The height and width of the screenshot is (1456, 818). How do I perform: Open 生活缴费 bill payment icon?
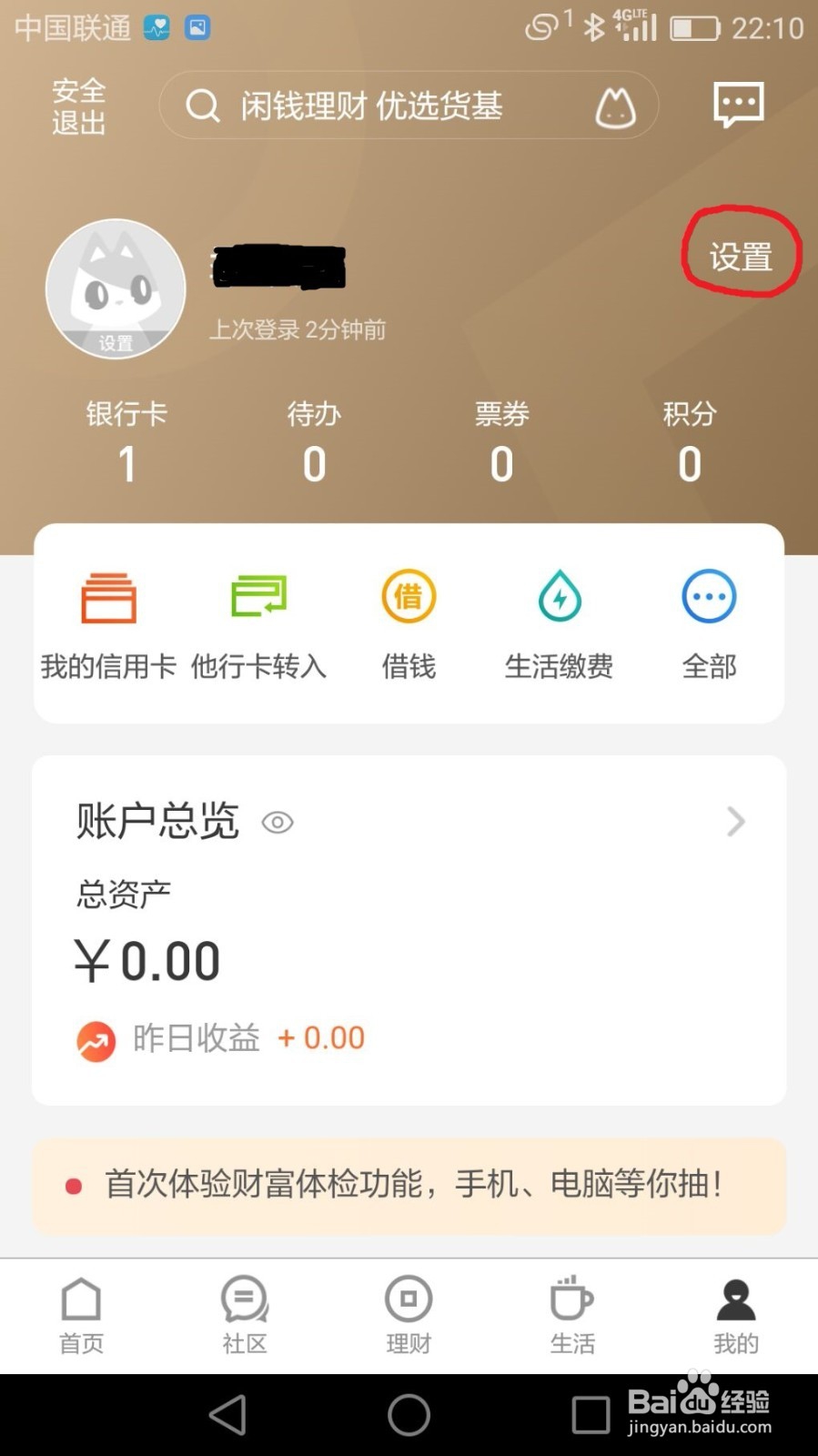coord(559,623)
